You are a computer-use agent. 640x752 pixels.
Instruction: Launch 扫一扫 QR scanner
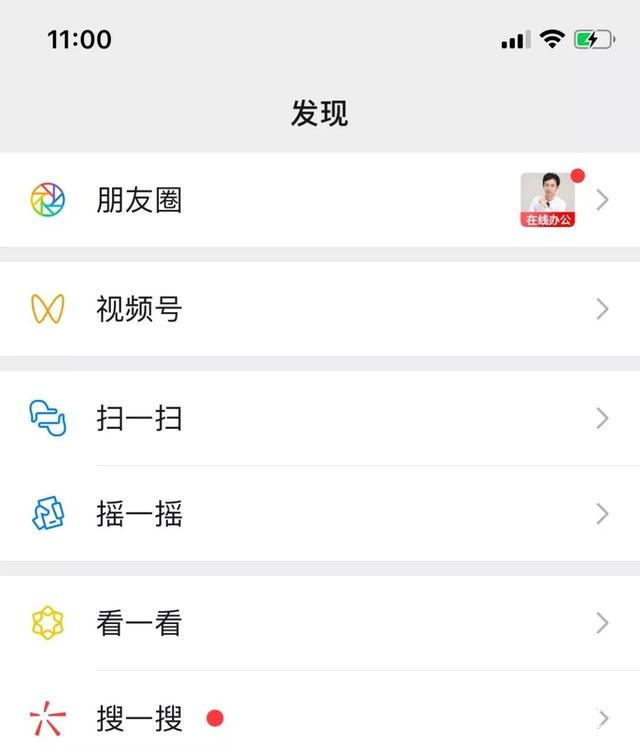tap(139, 418)
